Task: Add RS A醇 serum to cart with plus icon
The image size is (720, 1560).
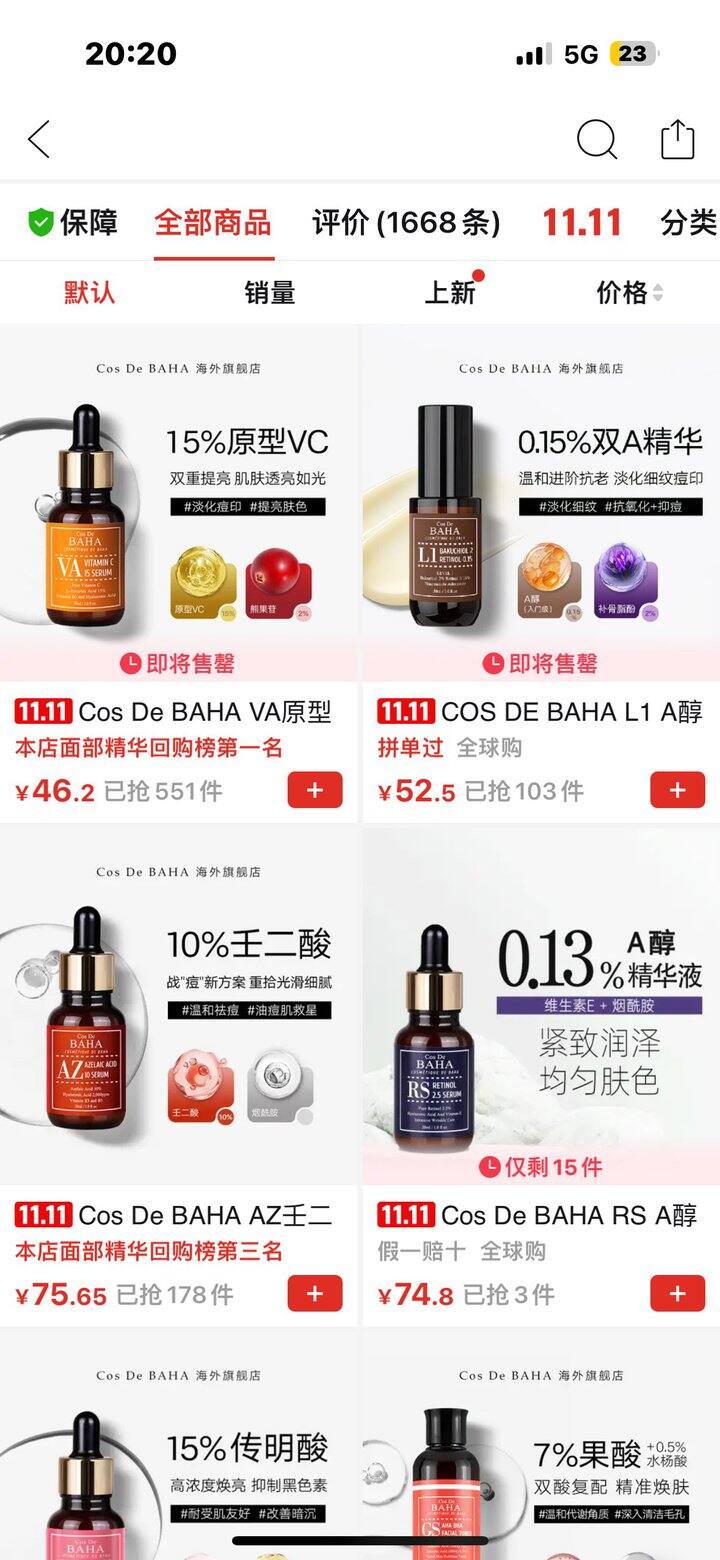Action: pos(676,1293)
